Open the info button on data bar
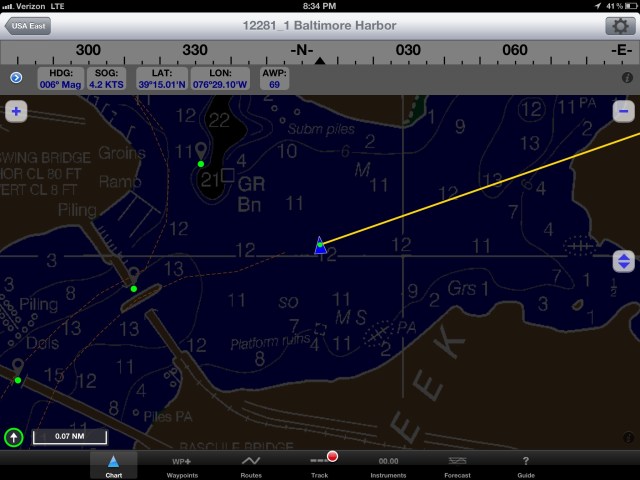 tap(627, 77)
